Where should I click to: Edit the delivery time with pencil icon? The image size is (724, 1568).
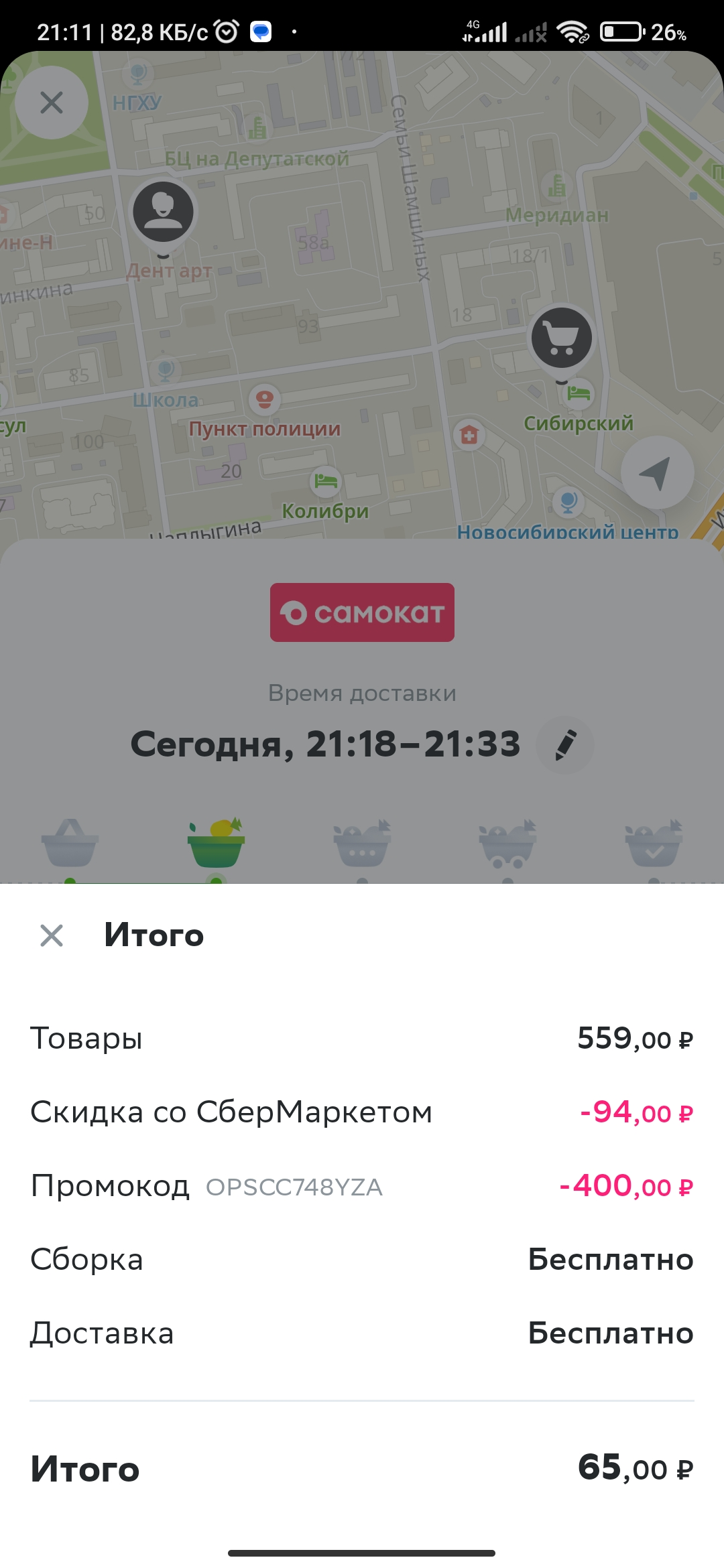565,745
